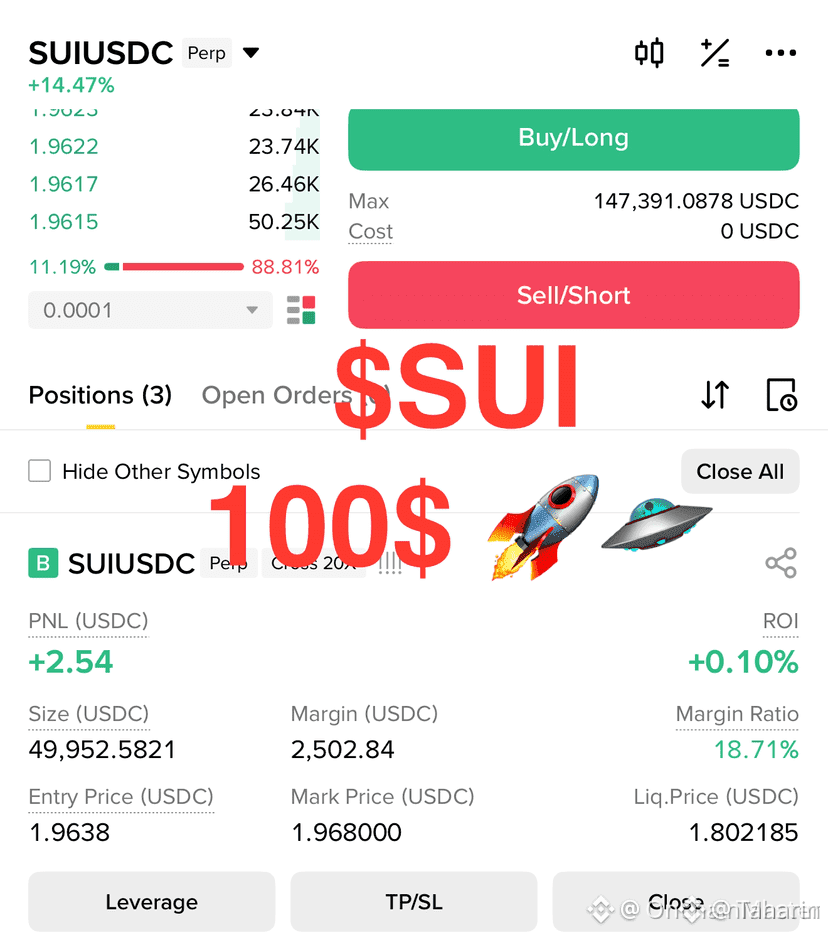Open the futures calculator icon
Viewport: 828px width, 935px height.
coord(715,53)
